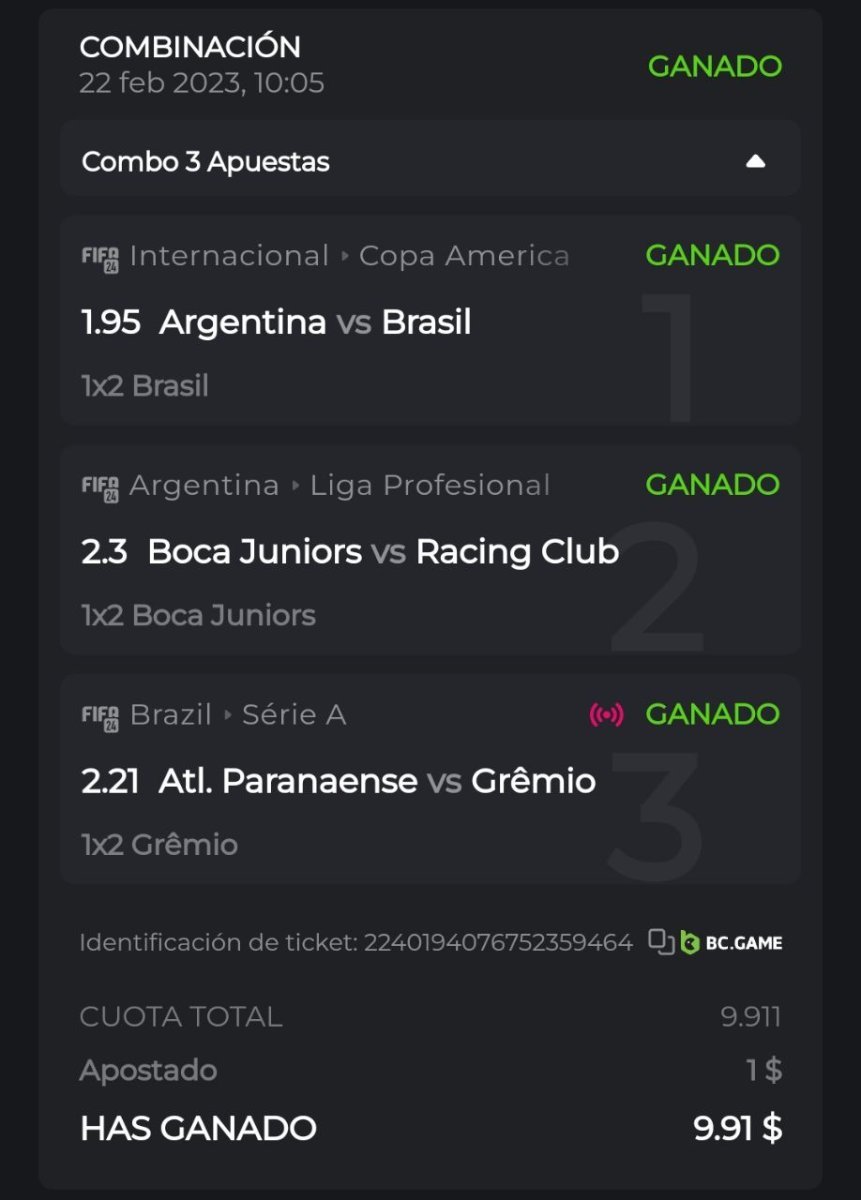This screenshot has height=1200, width=861.
Task: Collapse the Combo 3 Apuestas list
Action: click(755, 161)
